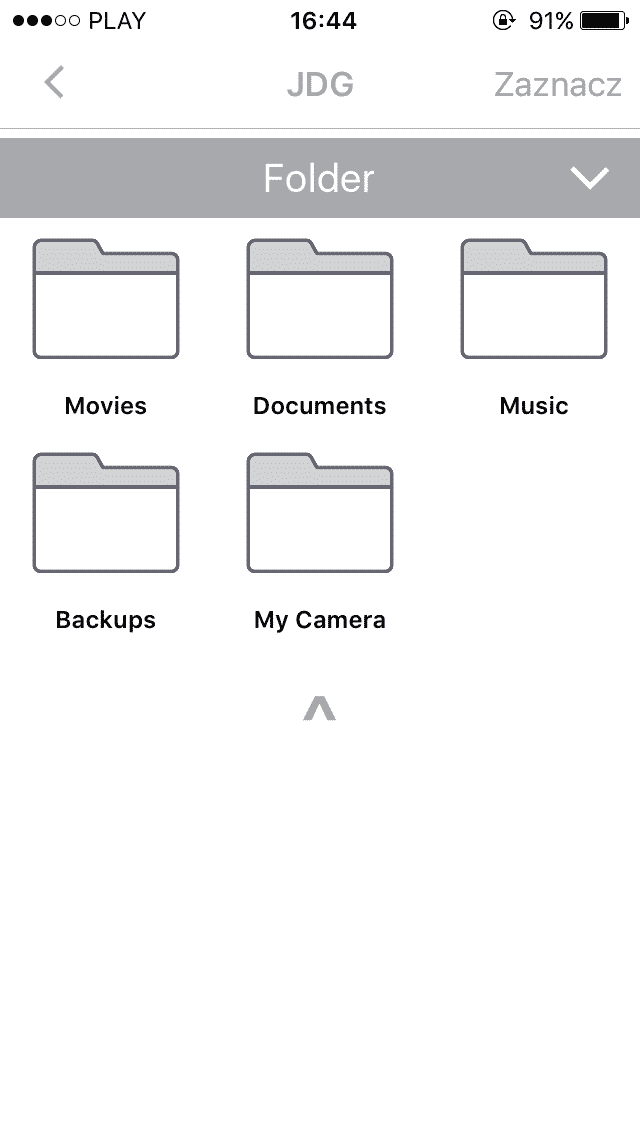Open the Movies folder

tap(106, 300)
